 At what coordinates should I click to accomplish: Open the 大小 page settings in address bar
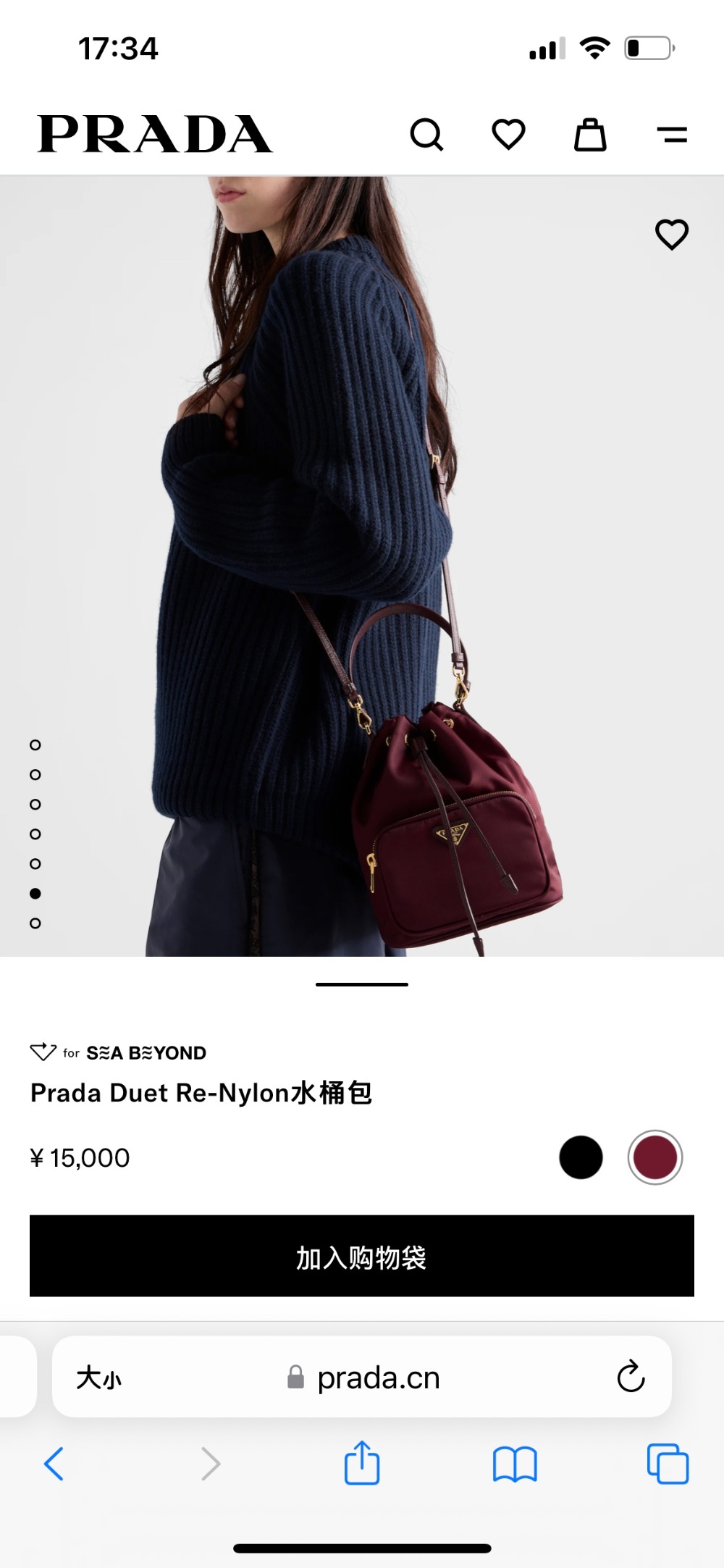point(99,1378)
